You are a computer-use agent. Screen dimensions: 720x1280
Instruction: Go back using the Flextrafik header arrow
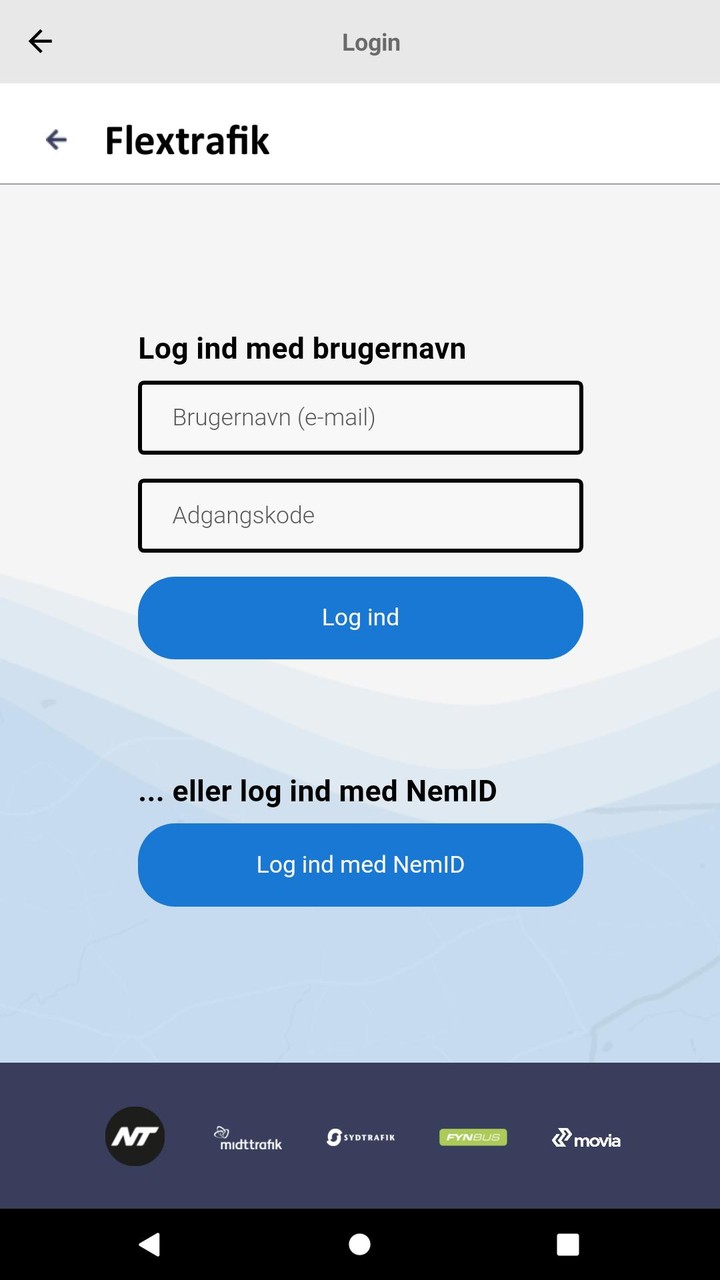click(x=56, y=140)
